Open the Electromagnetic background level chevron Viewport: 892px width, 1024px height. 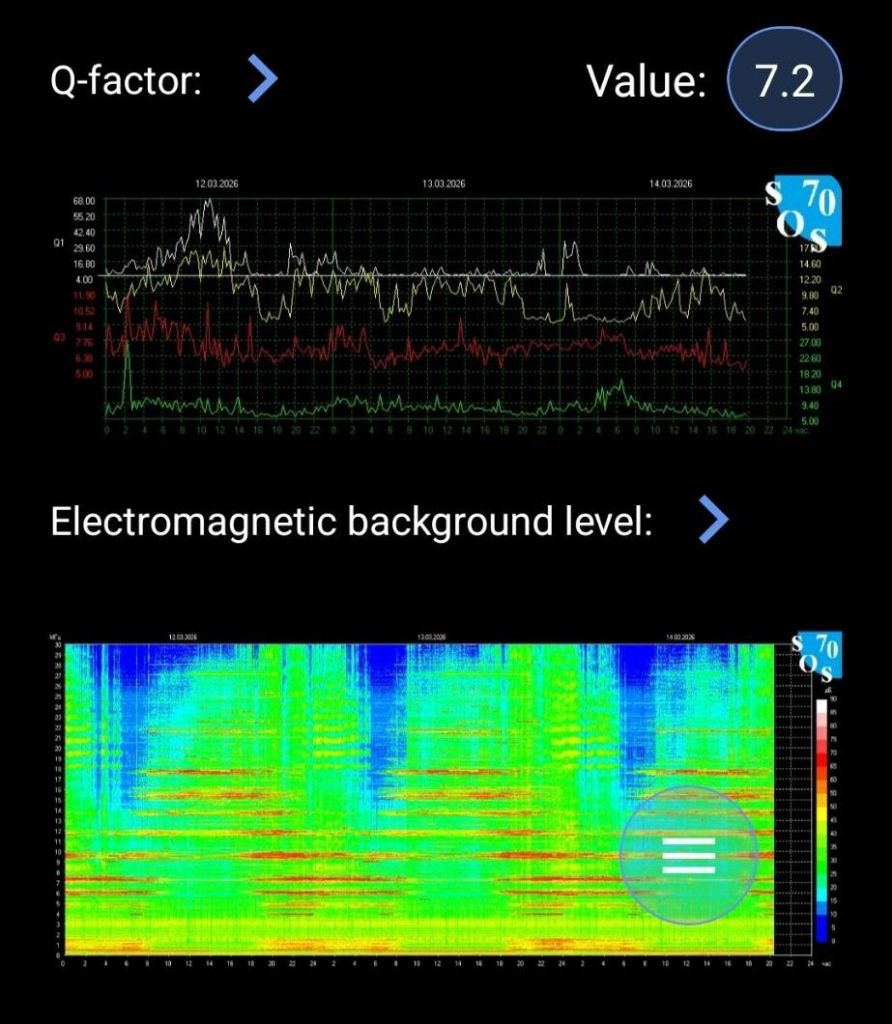point(712,521)
